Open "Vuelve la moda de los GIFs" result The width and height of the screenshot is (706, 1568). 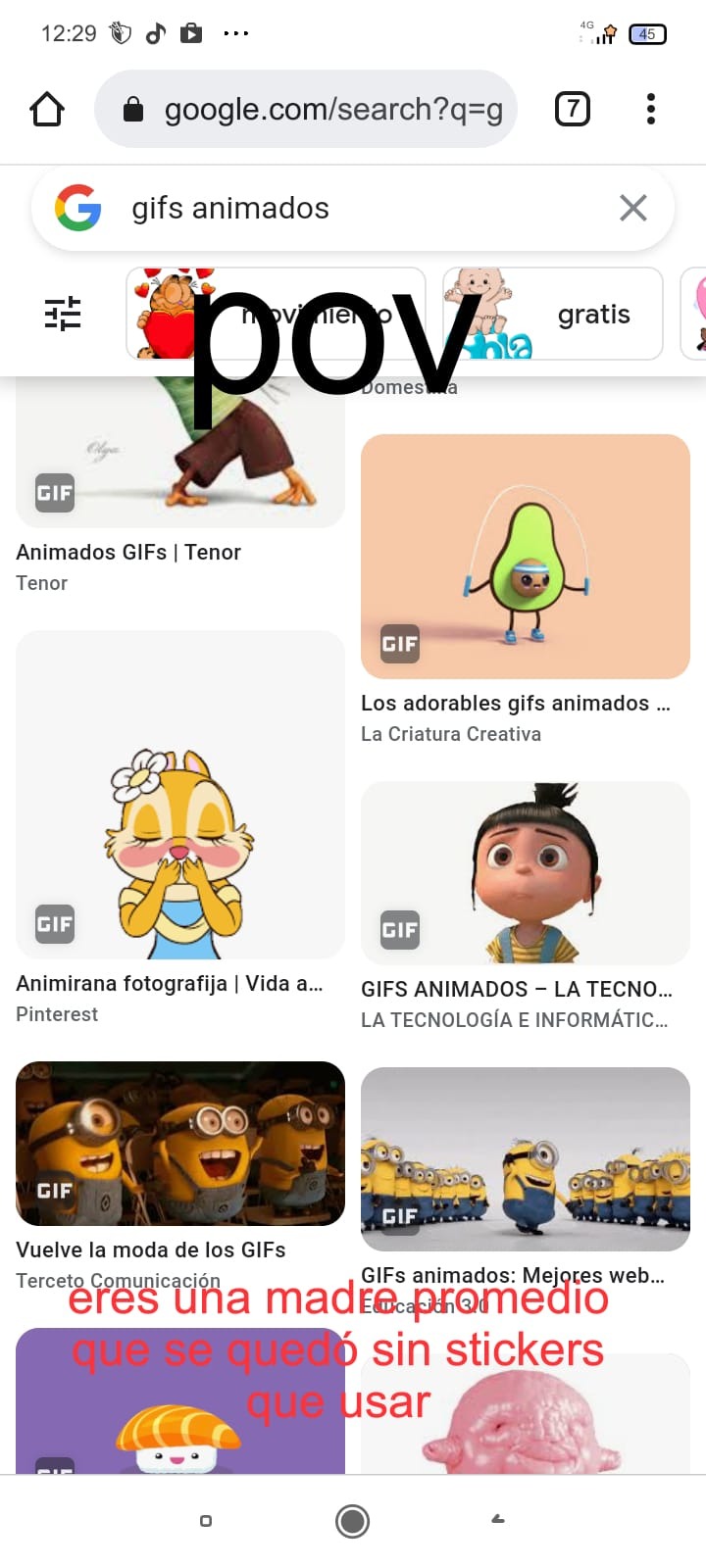pyautogui.click(x=180, y=1144)
